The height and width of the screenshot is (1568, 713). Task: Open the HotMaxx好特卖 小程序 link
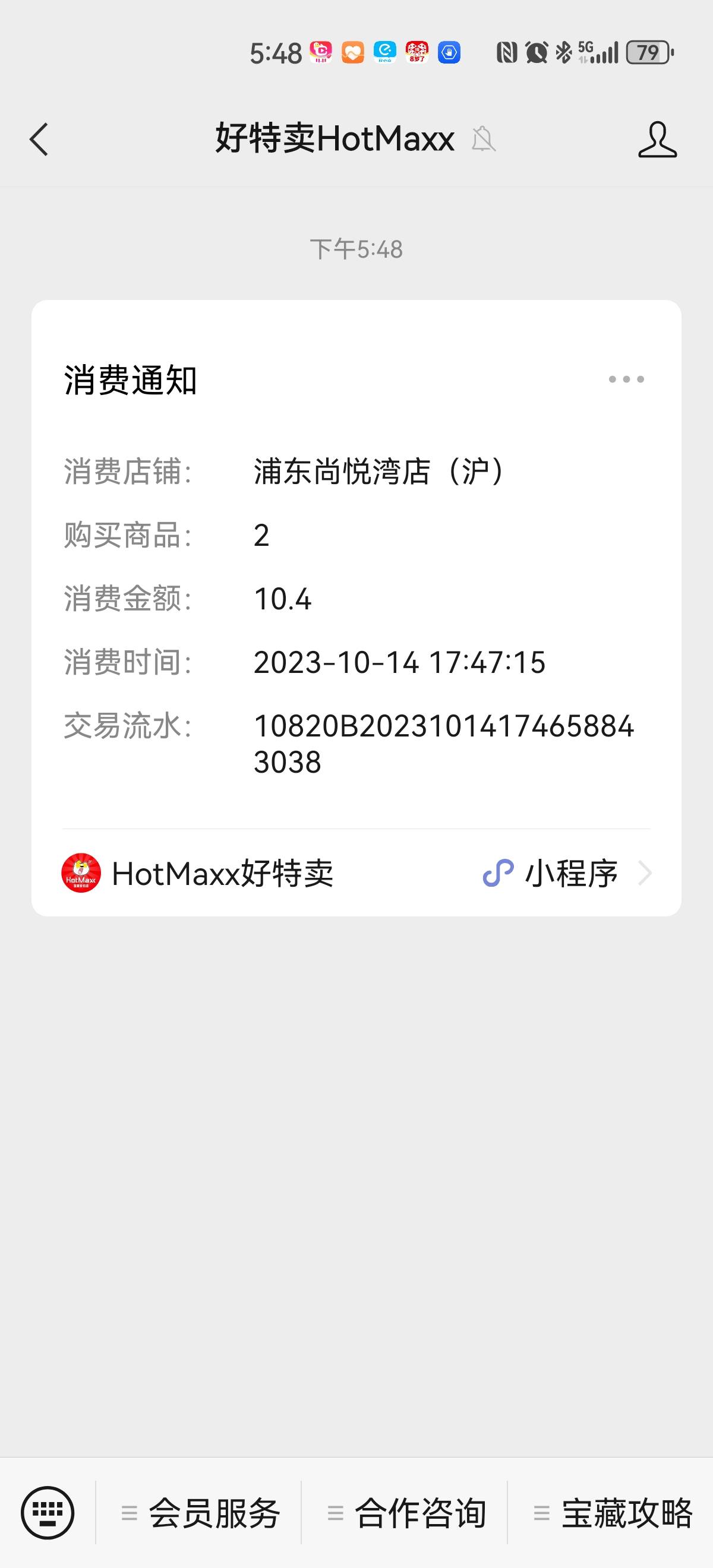click(x=356, y=874)
